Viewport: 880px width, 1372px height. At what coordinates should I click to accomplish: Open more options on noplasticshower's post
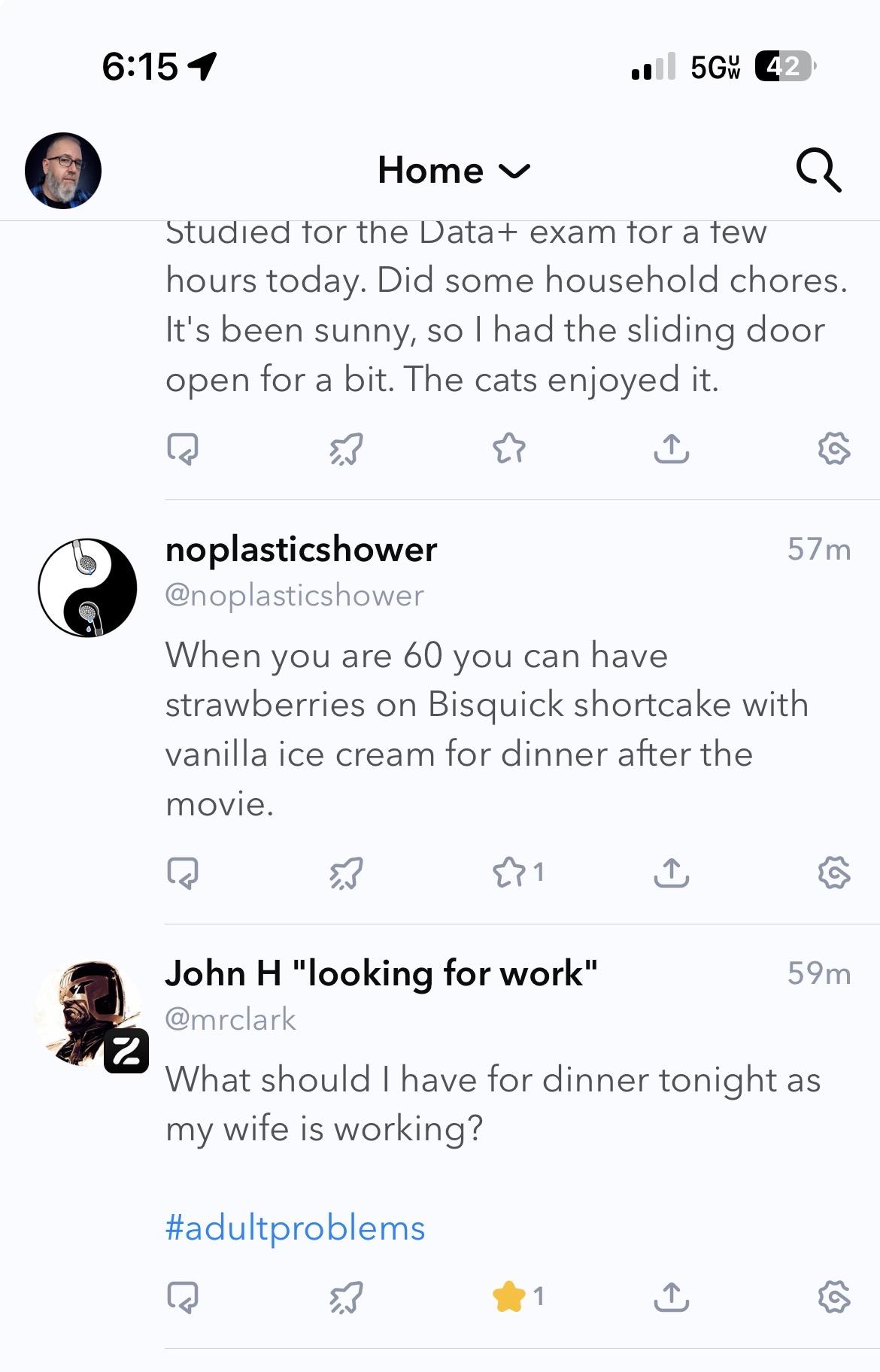[x=833, y=873]
